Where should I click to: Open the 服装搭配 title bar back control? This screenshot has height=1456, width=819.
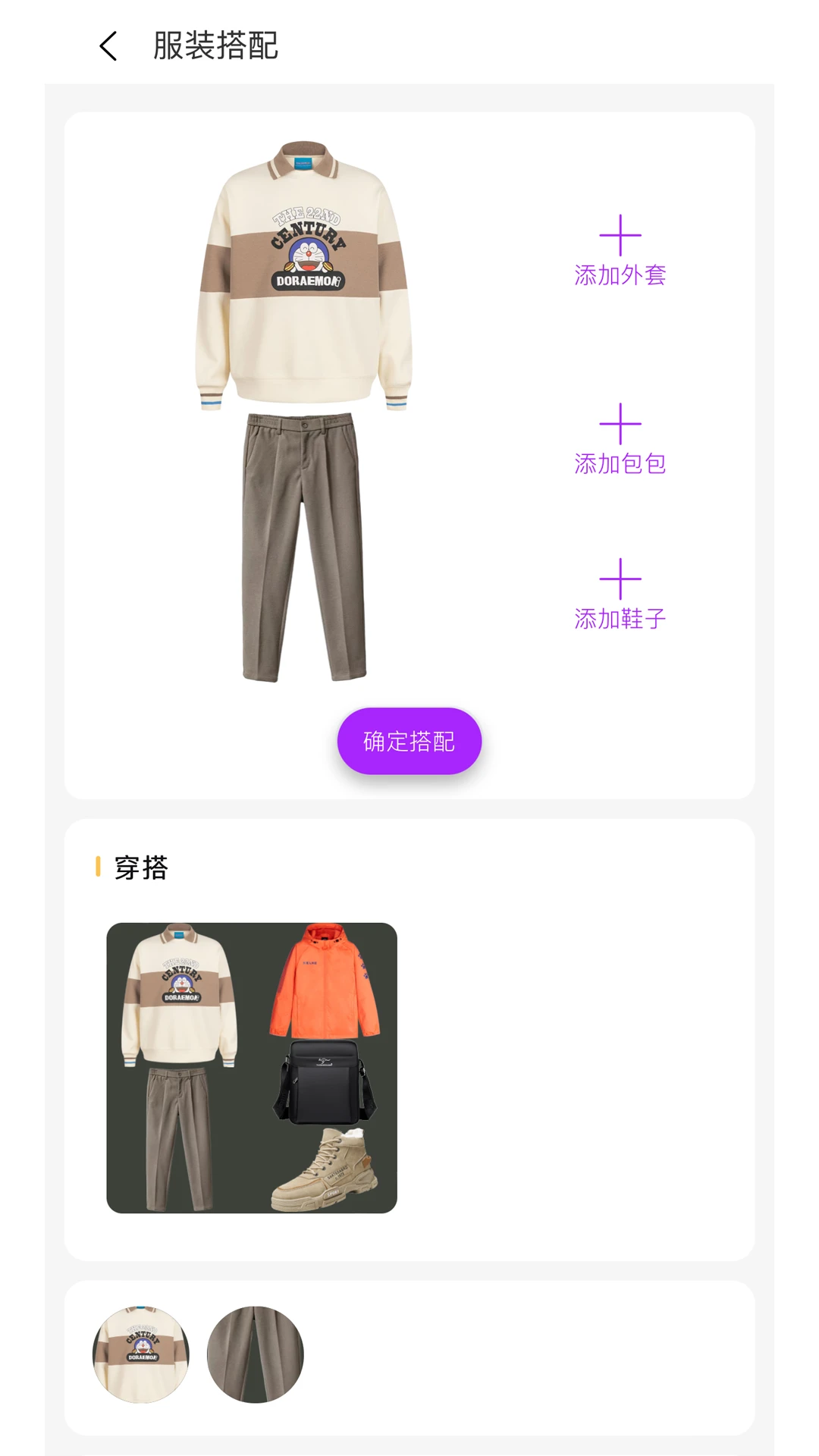(x=108, y=45)
